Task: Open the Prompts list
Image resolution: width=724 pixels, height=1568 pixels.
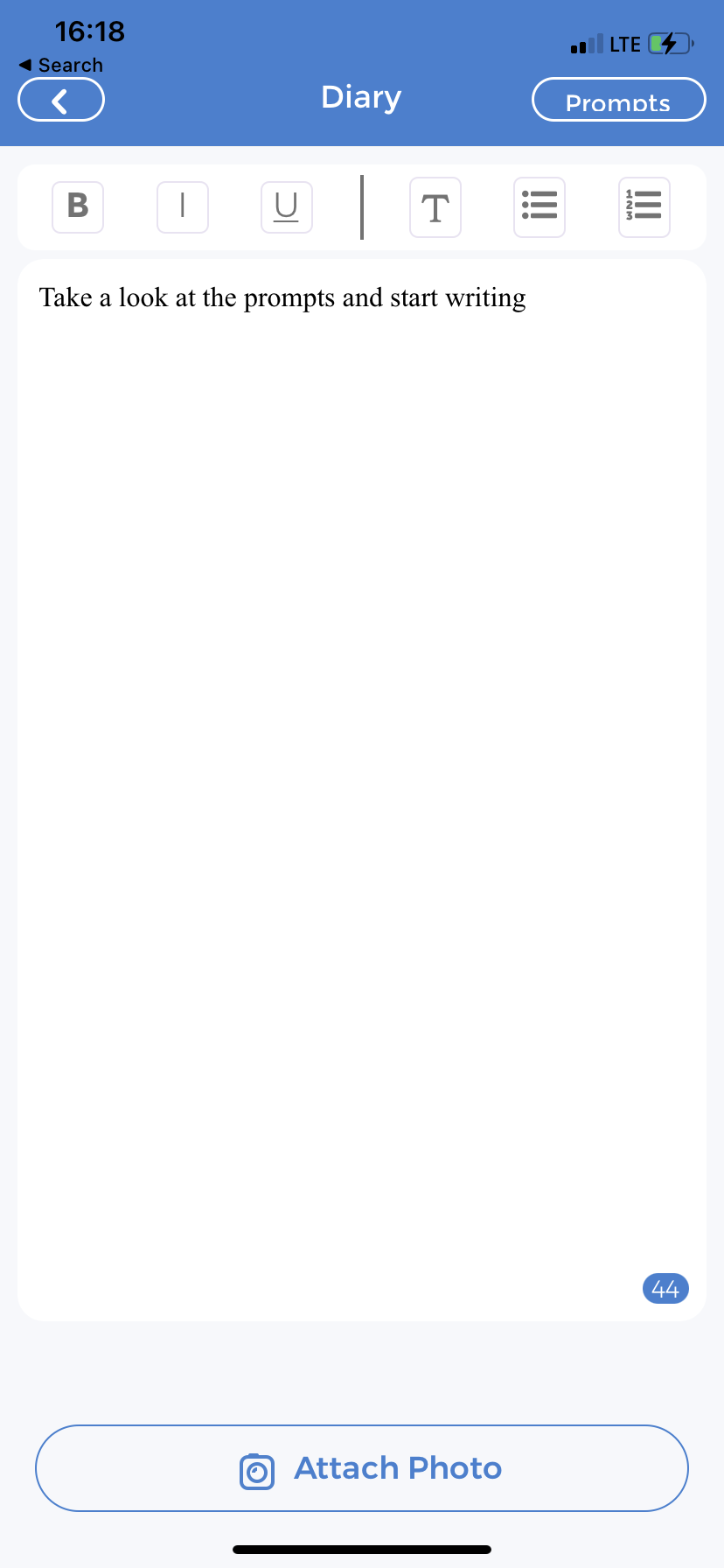Action: [618, 101]
